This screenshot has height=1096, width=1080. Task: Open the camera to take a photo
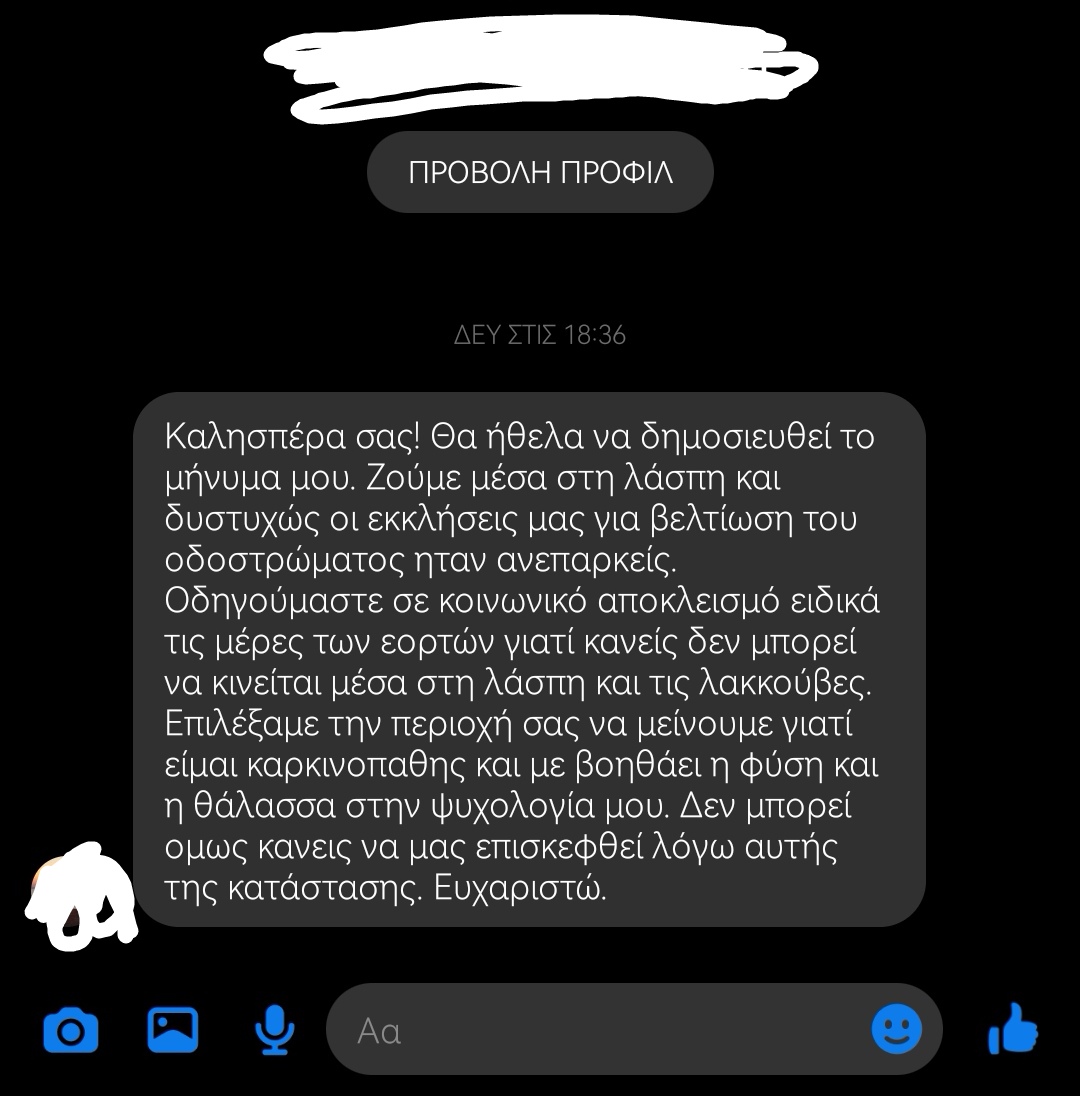pos(71,1030)
